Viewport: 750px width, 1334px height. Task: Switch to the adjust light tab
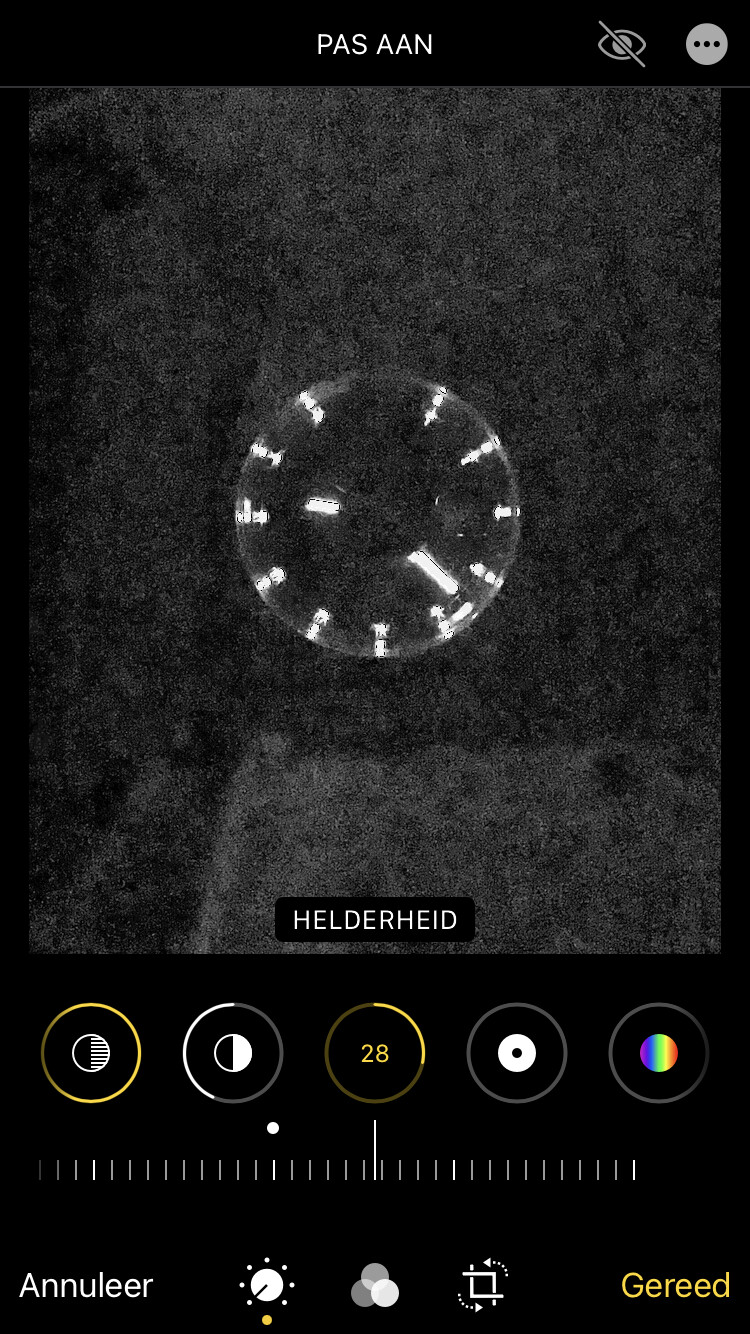click(267, 1285)
